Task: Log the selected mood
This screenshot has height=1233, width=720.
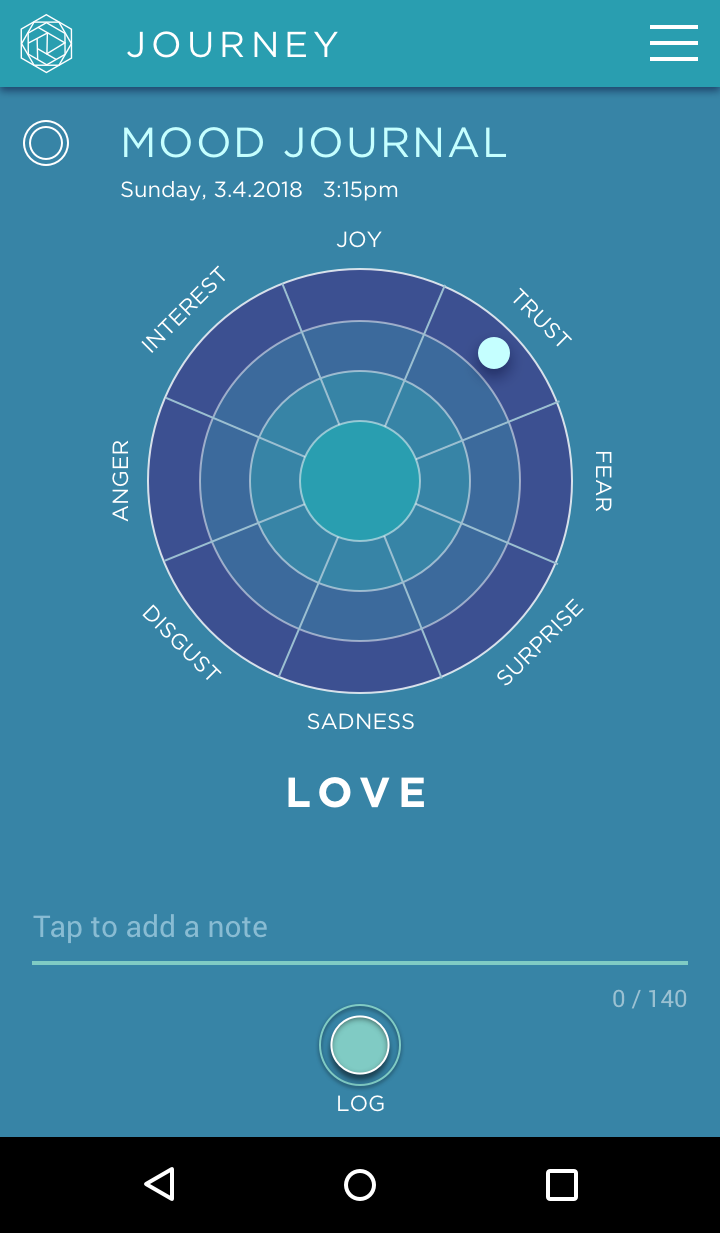Action: (x=360, y=1044)
